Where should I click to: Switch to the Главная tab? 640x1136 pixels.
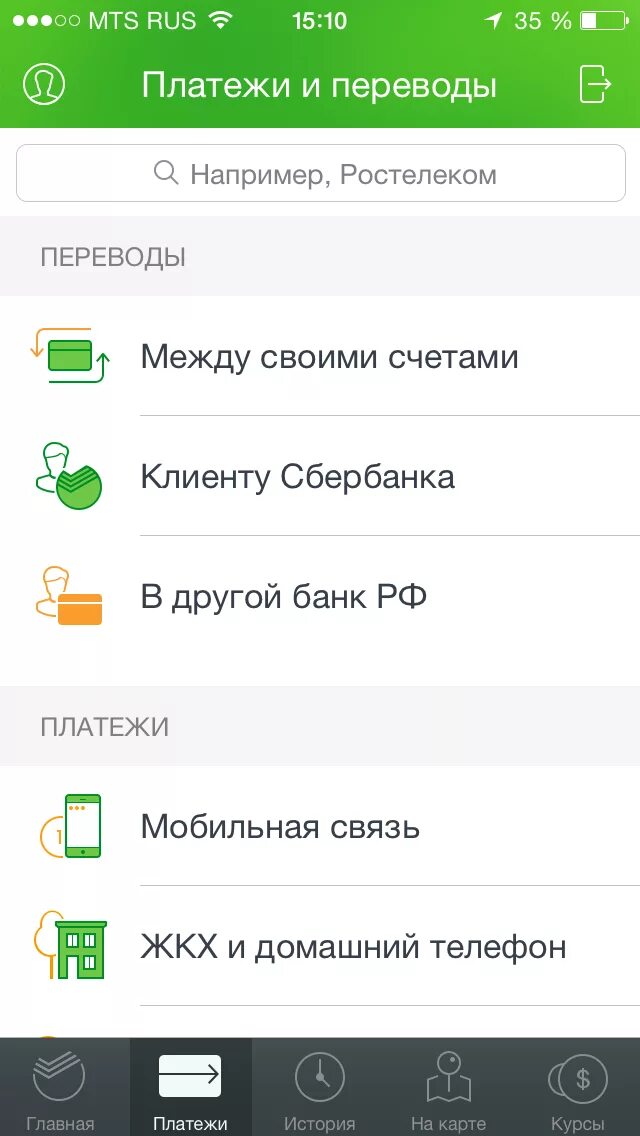coord(60,1090)
